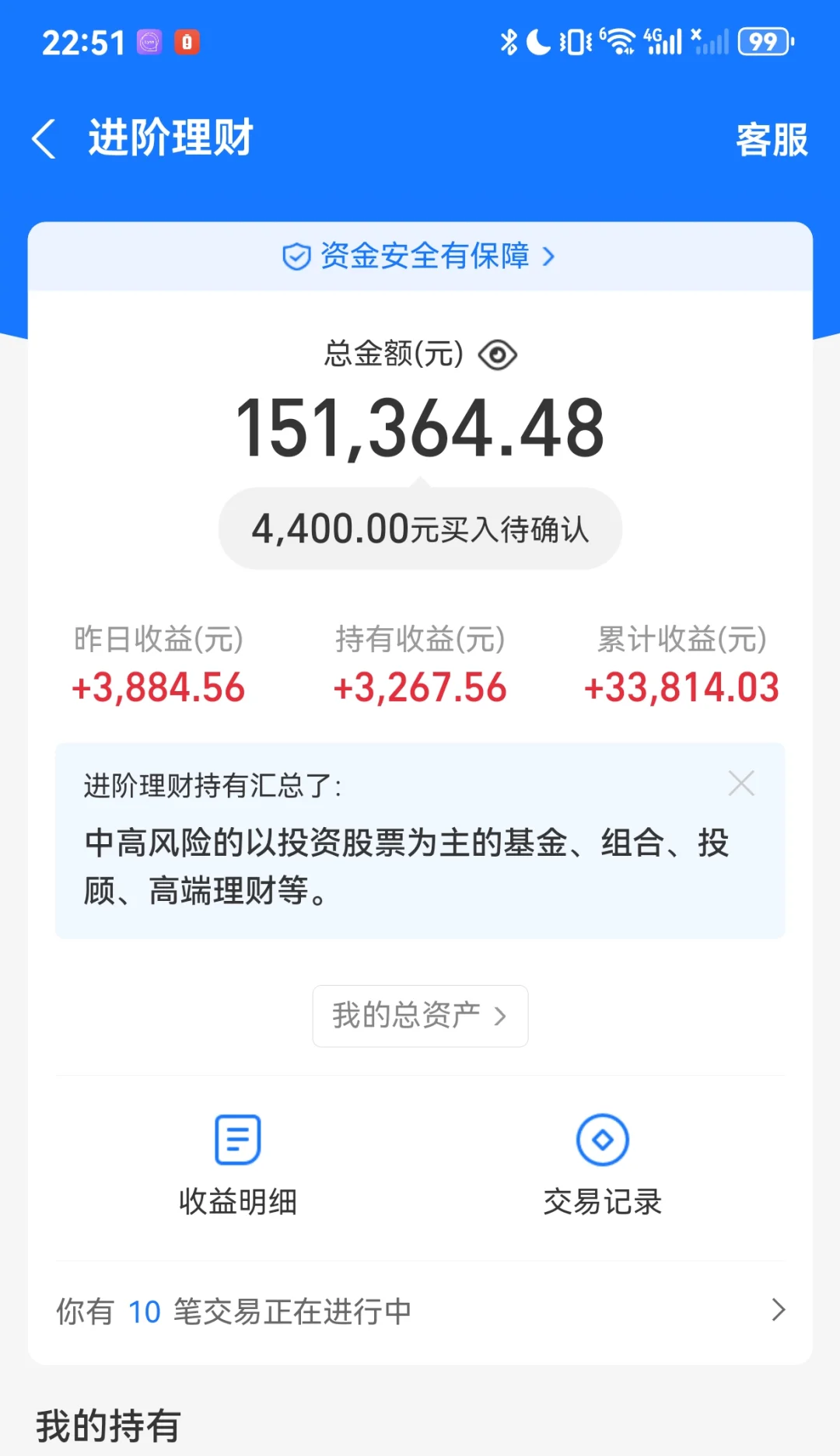This screenshot has height=1456, width=840.
Task: Hide total amount with eye icon
Action: pyautogui.click(x=498, y=355)
